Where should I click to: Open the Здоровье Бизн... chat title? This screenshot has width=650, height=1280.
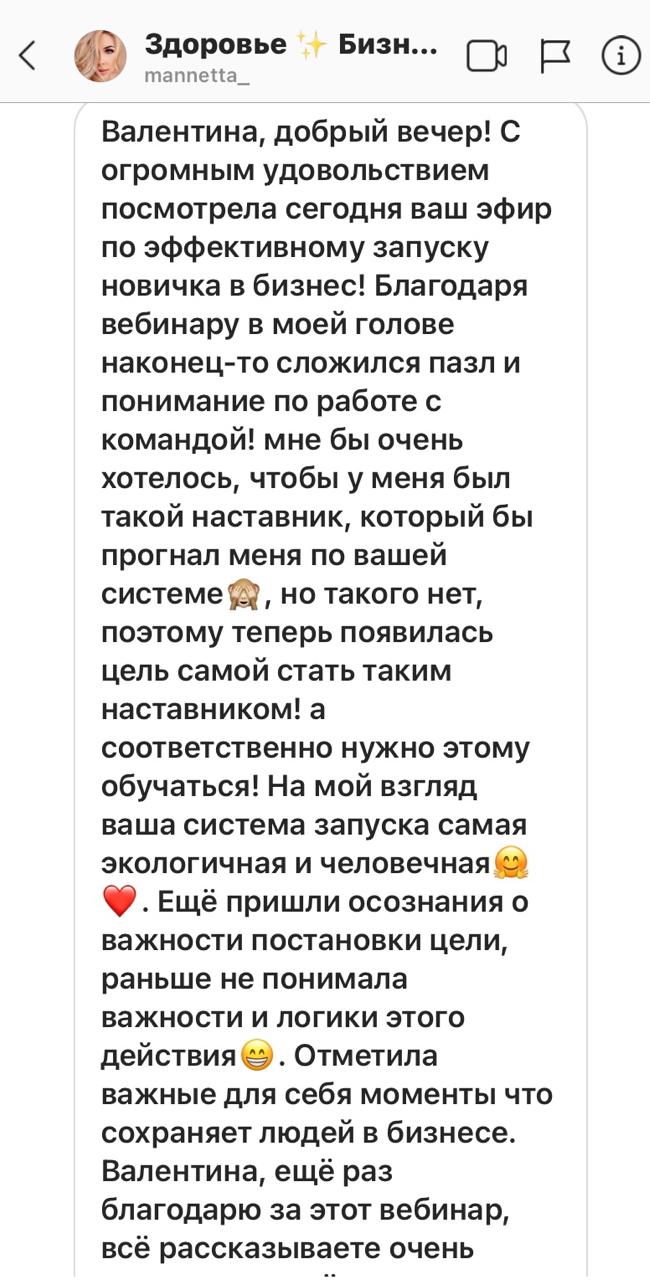tap(290, 45)
